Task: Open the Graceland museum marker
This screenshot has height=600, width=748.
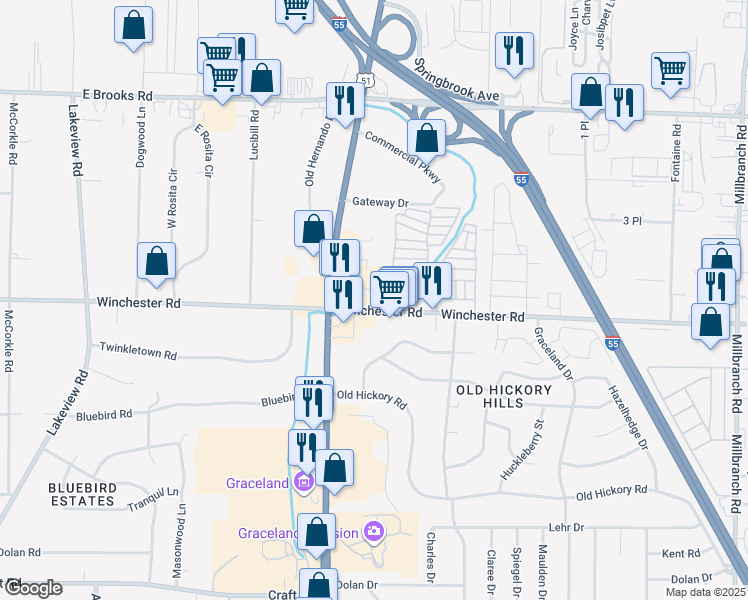Action: pyautogui.click(x=304, y=482)
